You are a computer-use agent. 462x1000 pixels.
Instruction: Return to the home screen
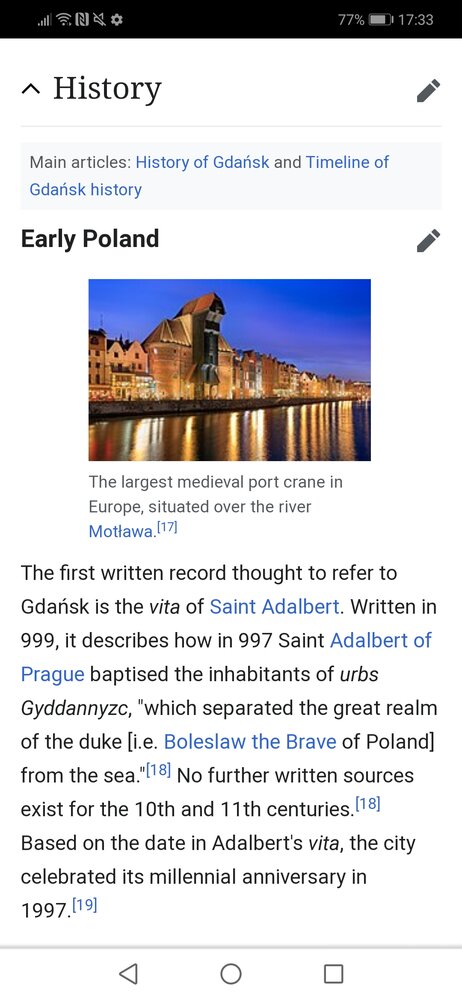pyautogui.click(x=231, y=973)
